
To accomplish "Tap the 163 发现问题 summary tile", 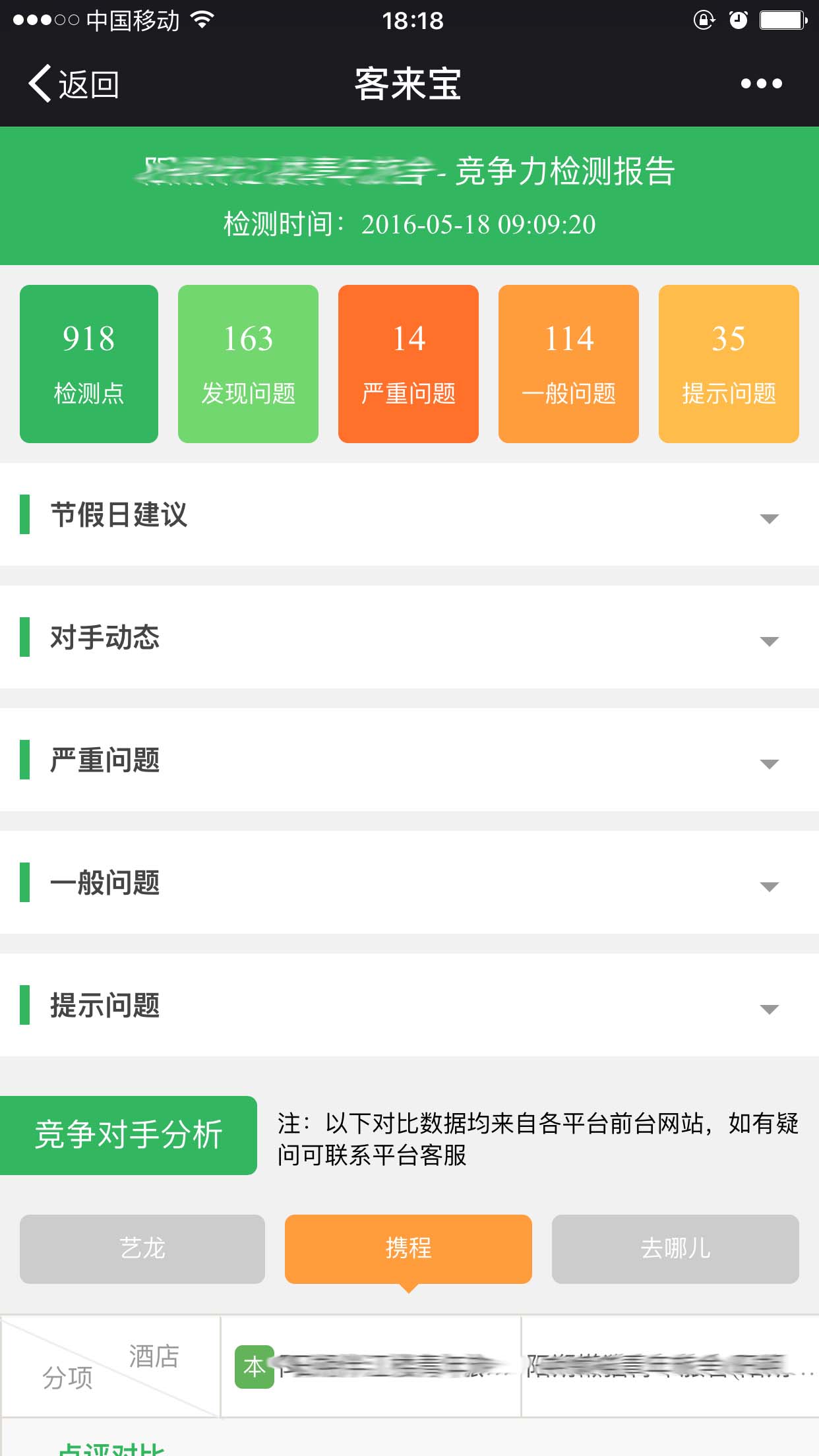I will click(248, 364).
